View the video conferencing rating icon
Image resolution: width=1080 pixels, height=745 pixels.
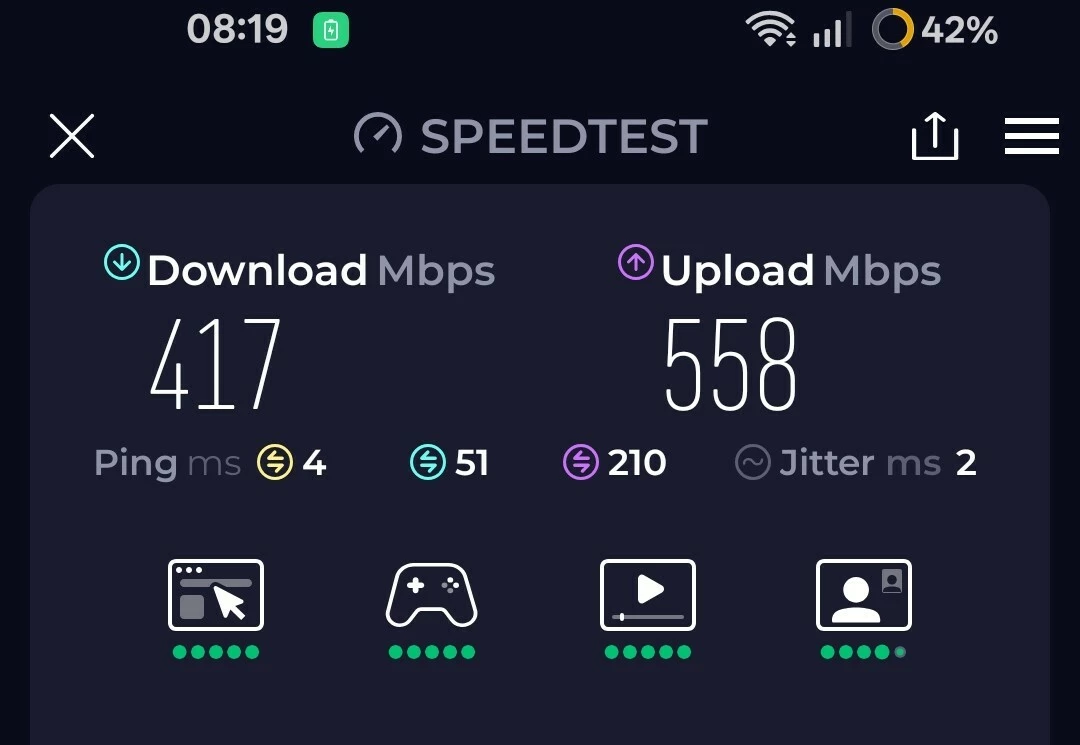coord(864,595)
